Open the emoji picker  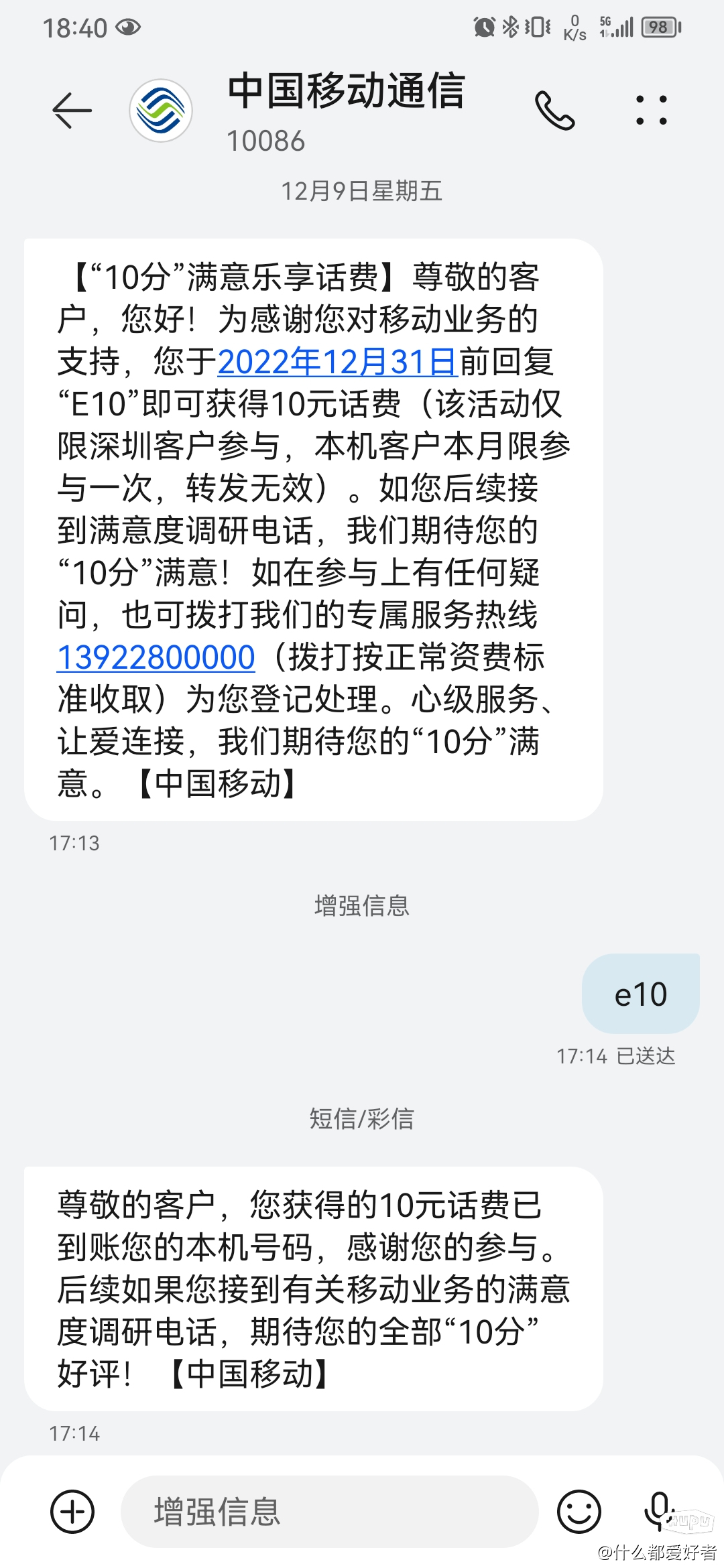[x=579, y=1512]
